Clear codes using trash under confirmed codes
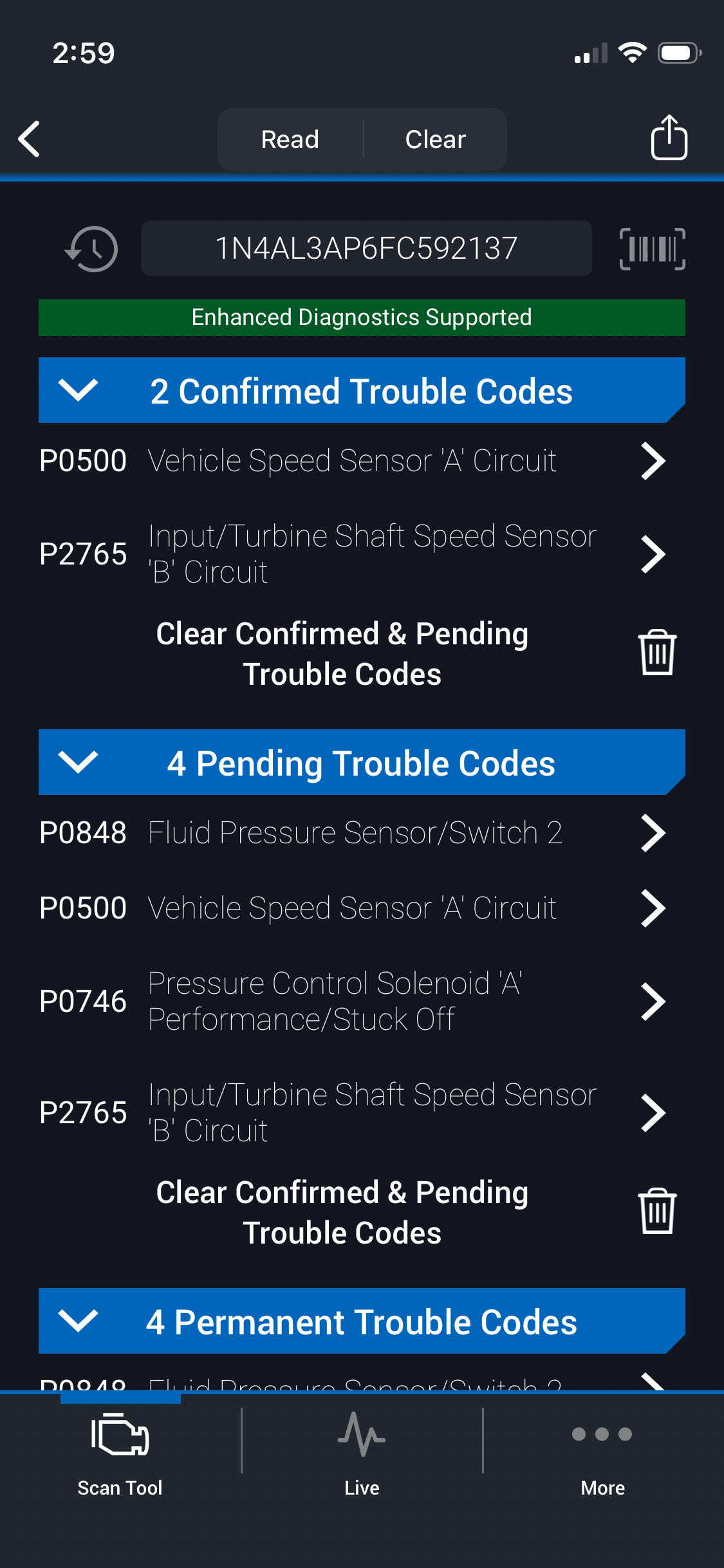Image resolution: width=724 pixels, height=1568 pixels. tap(656, 653)
